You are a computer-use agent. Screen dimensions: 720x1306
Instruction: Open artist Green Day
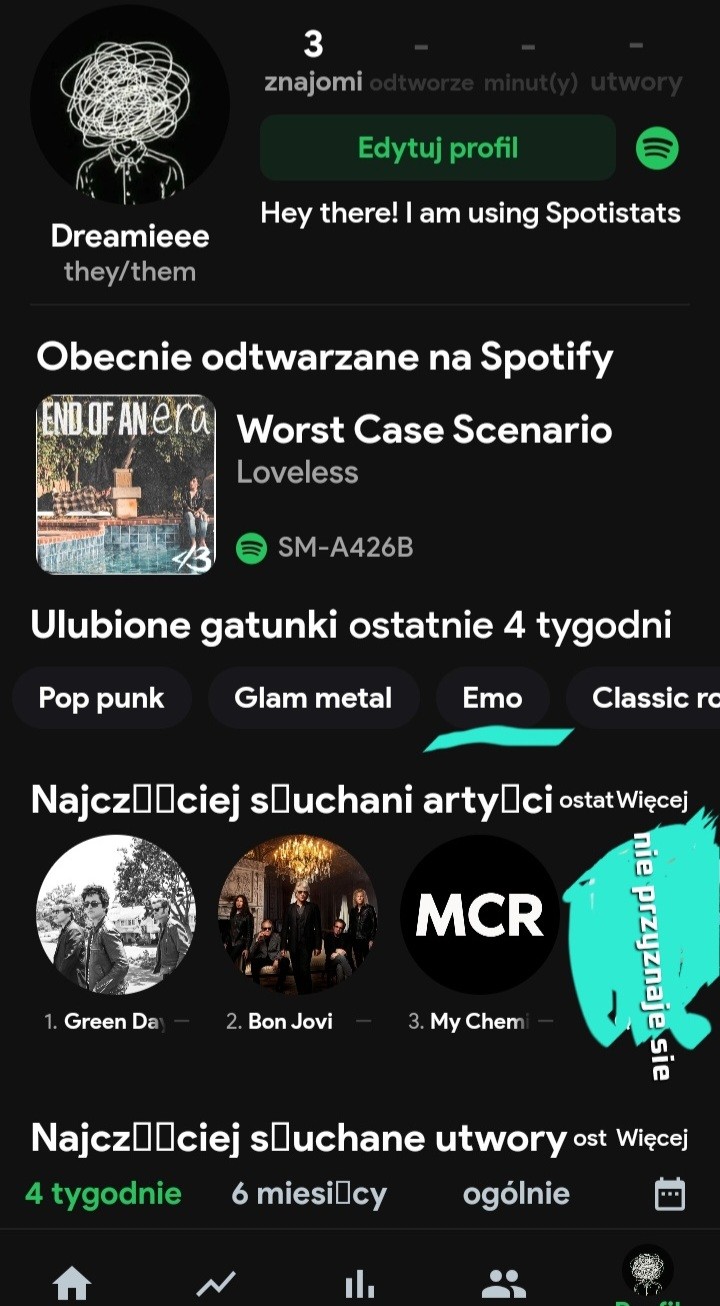click(x=116, y=915)
